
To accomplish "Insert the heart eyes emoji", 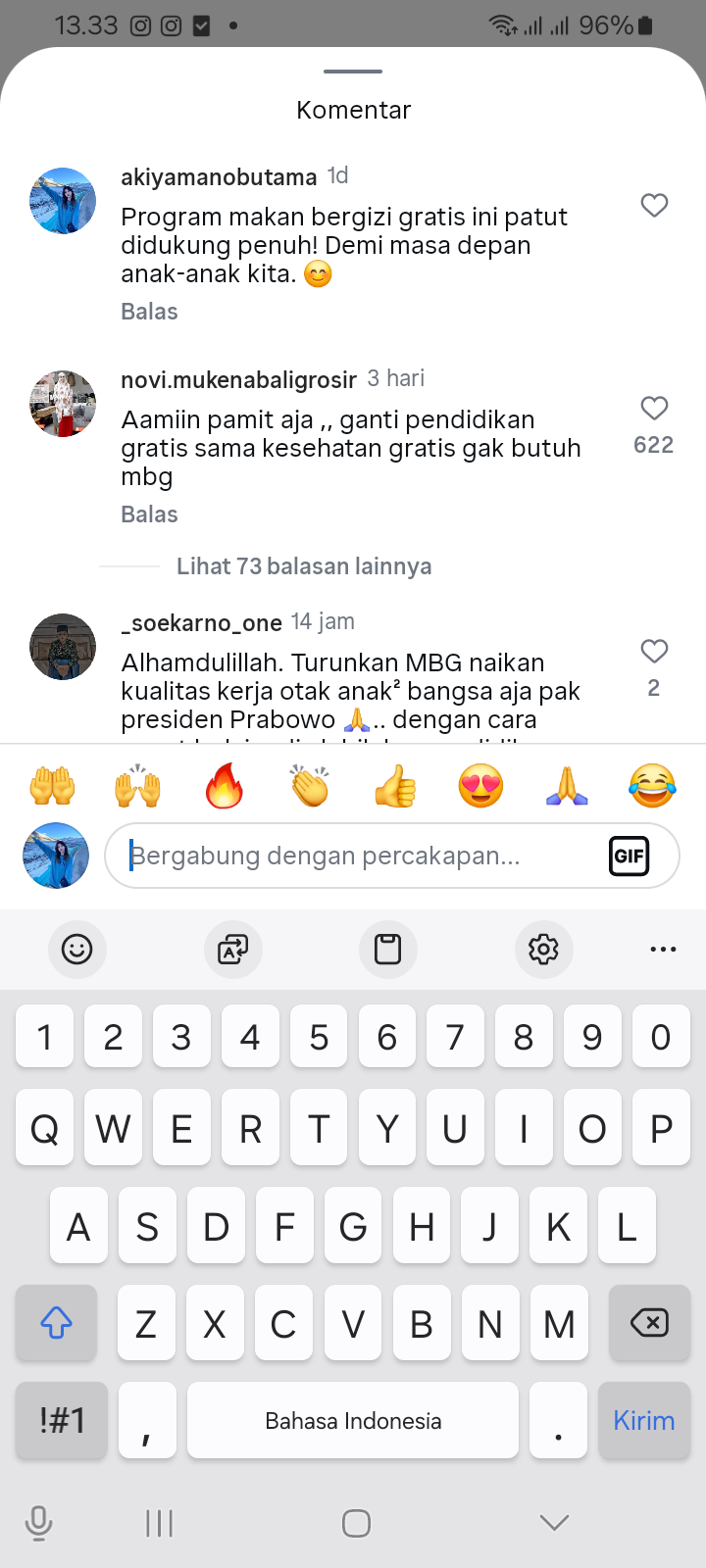I will tap(480, 786).
